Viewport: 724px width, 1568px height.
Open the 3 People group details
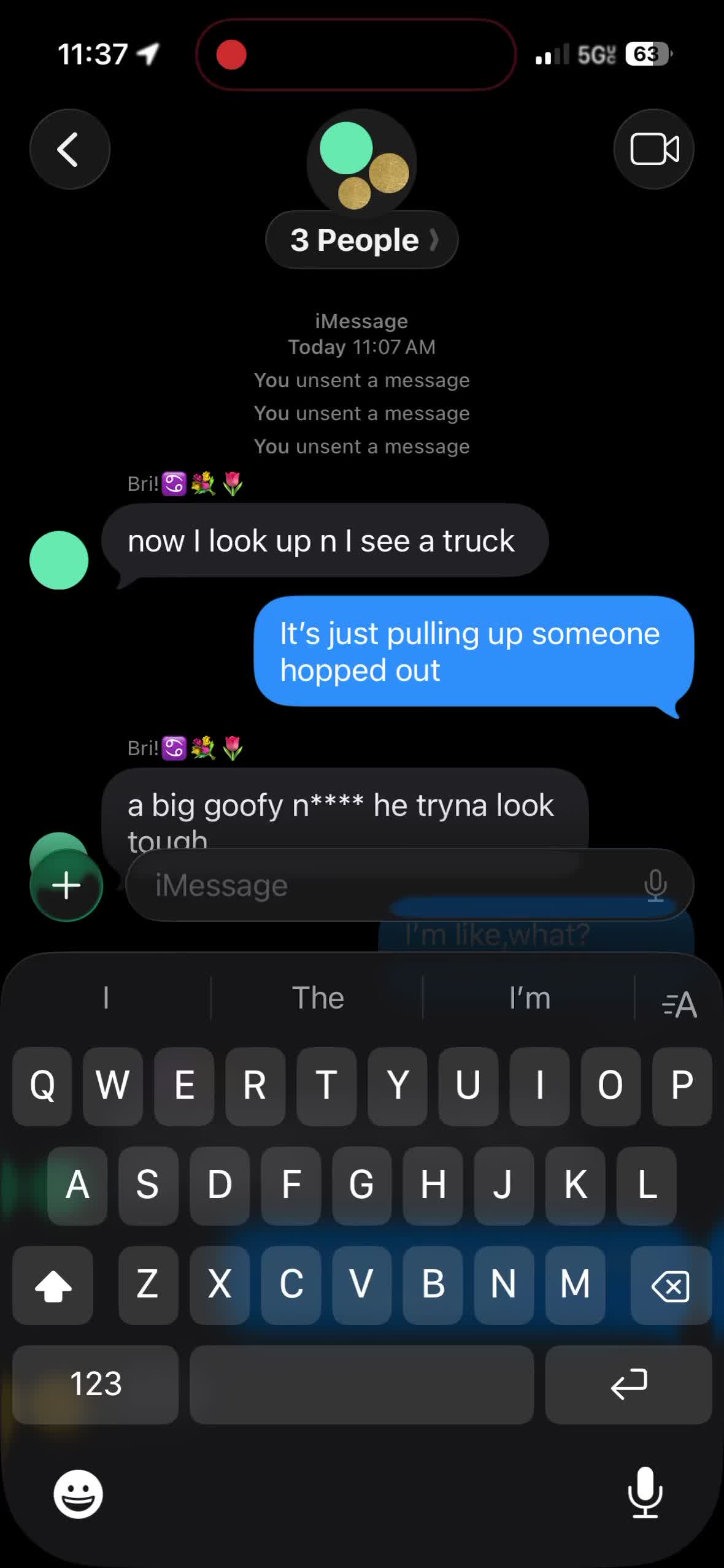362,240
